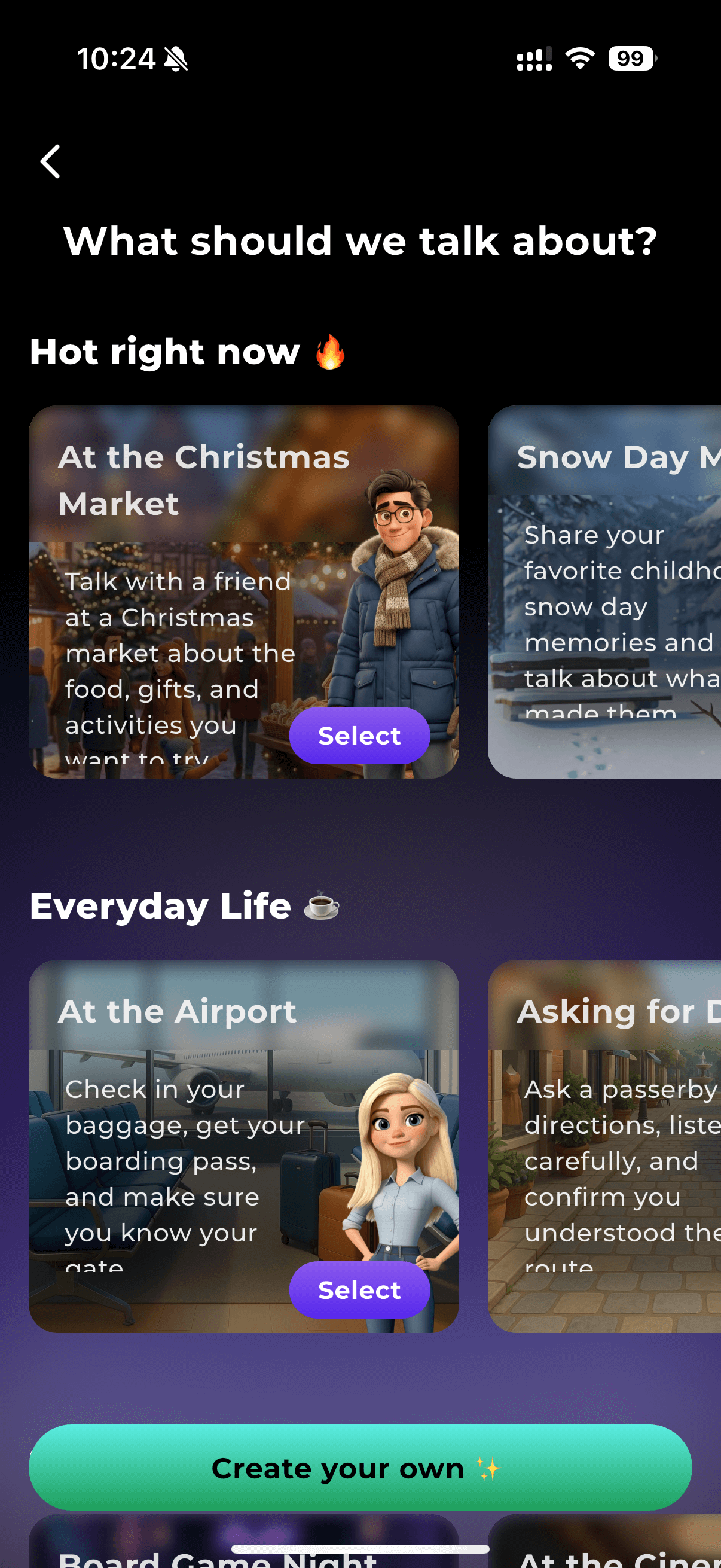Tap the battery indicator showing 99
Screen dimensions: 721x1568
(630, 58)
